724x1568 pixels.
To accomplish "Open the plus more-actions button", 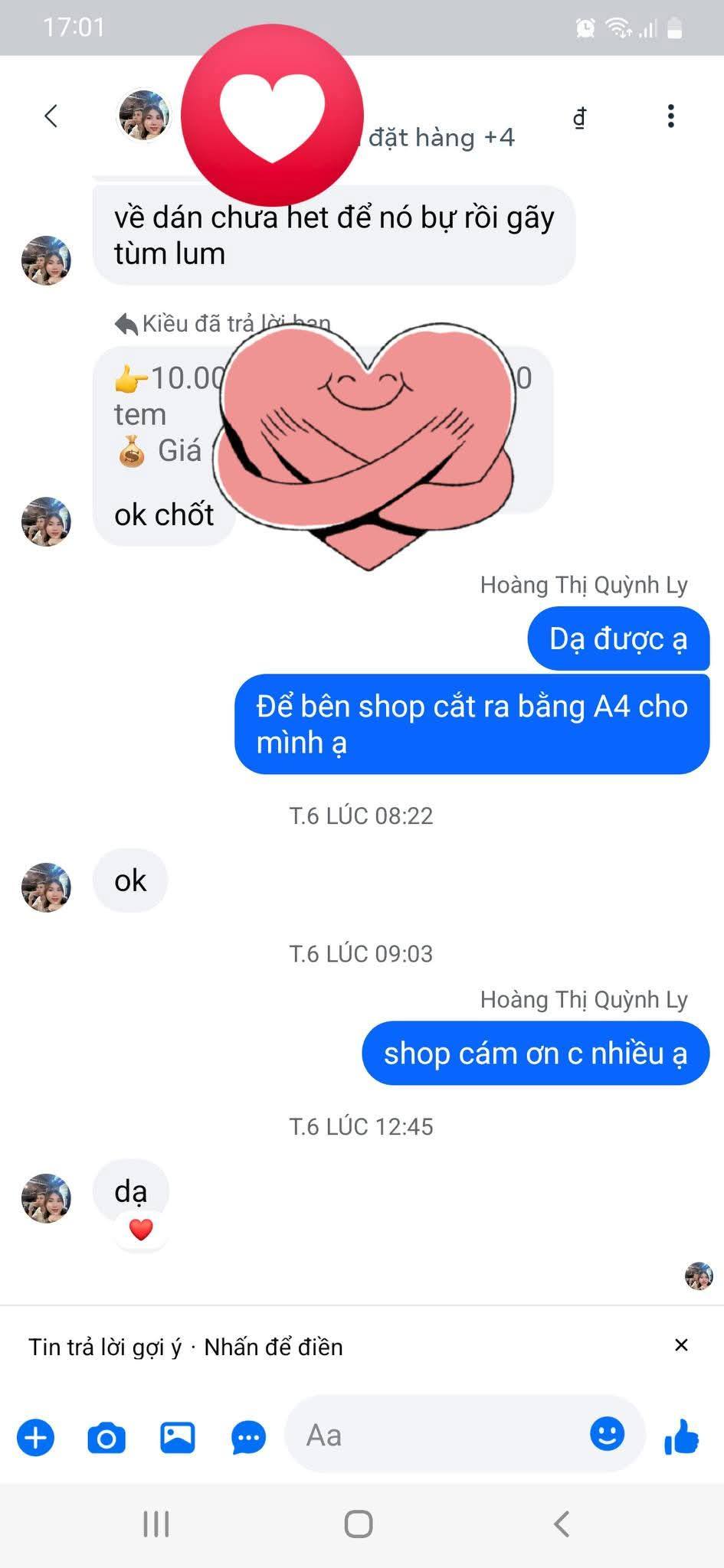I will 36,1437.
